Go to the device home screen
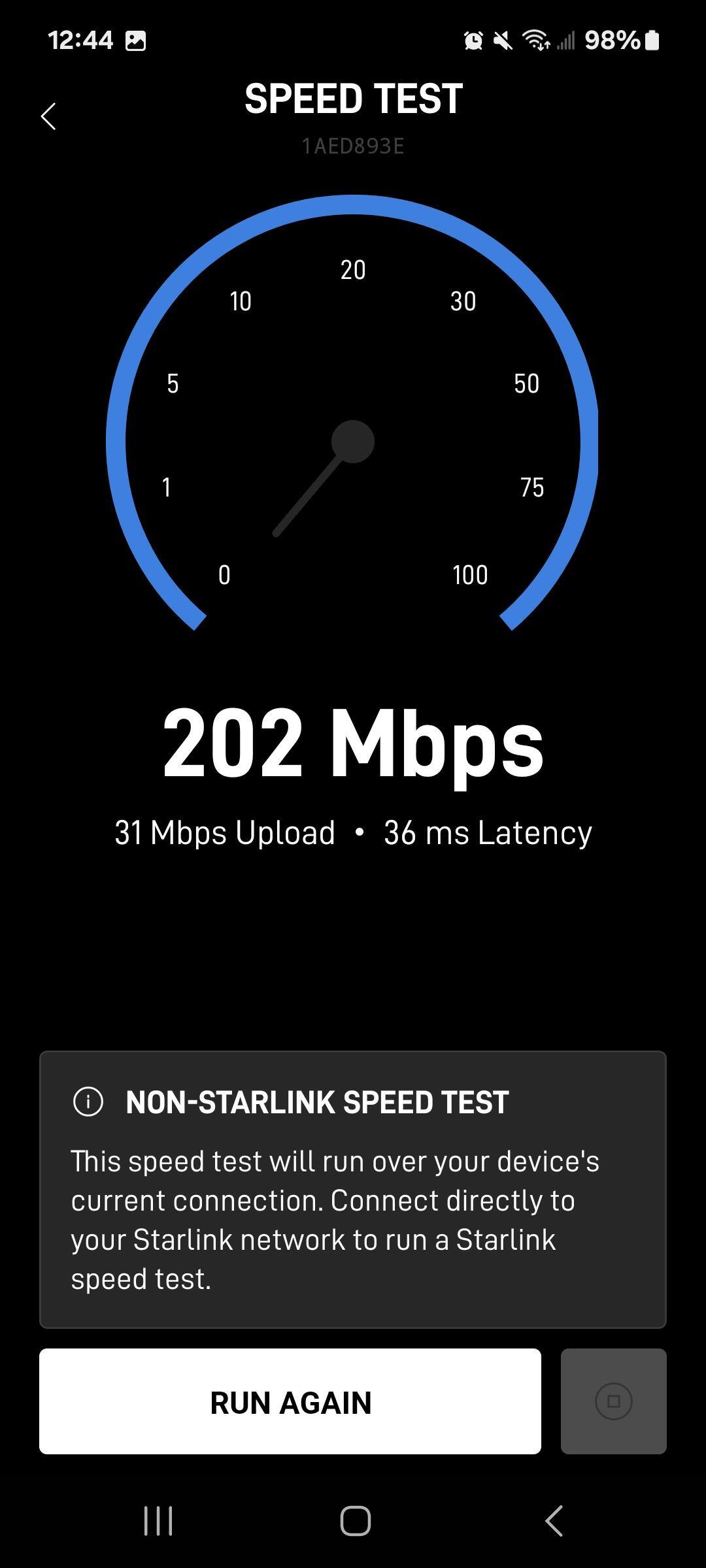 (x=356, y=1521)
